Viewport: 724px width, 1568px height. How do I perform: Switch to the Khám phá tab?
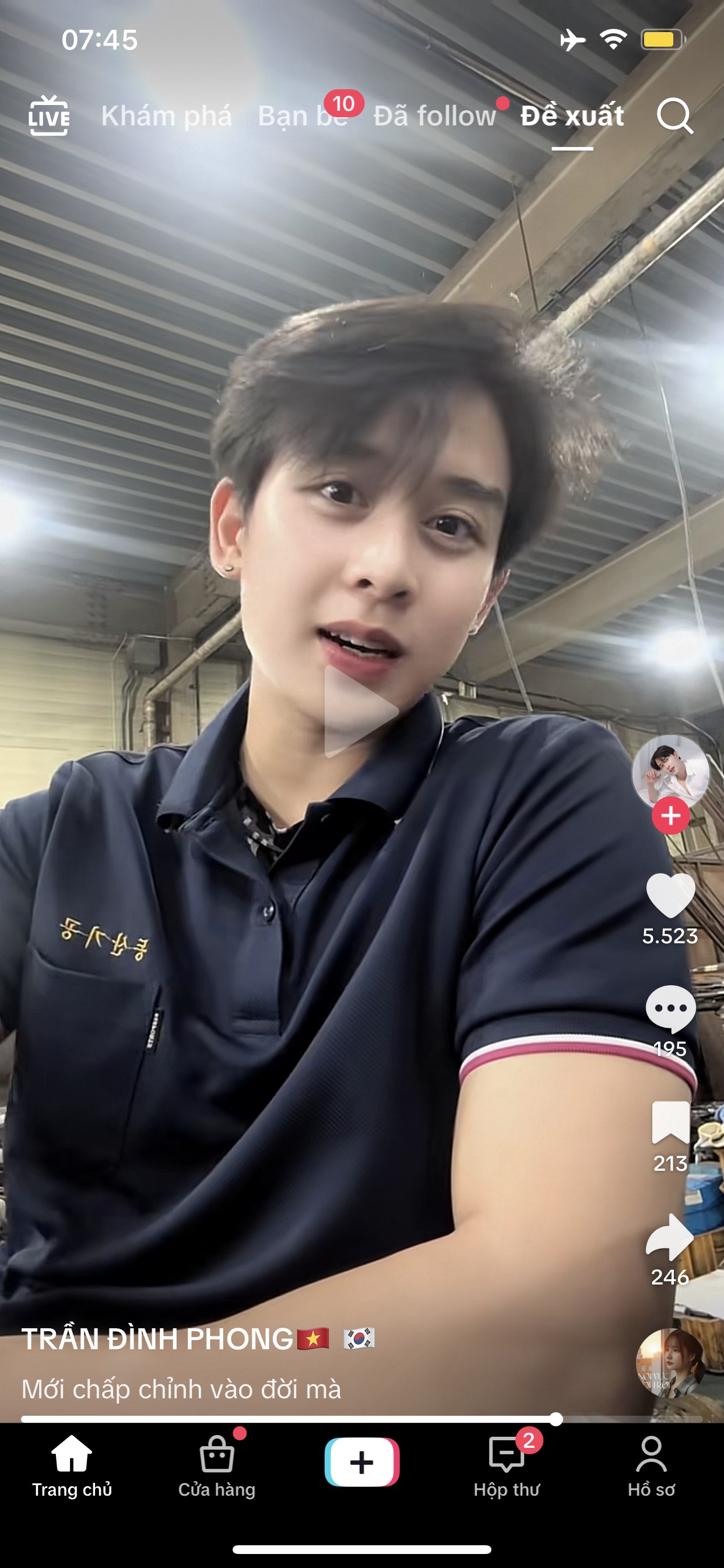[166, 116]
